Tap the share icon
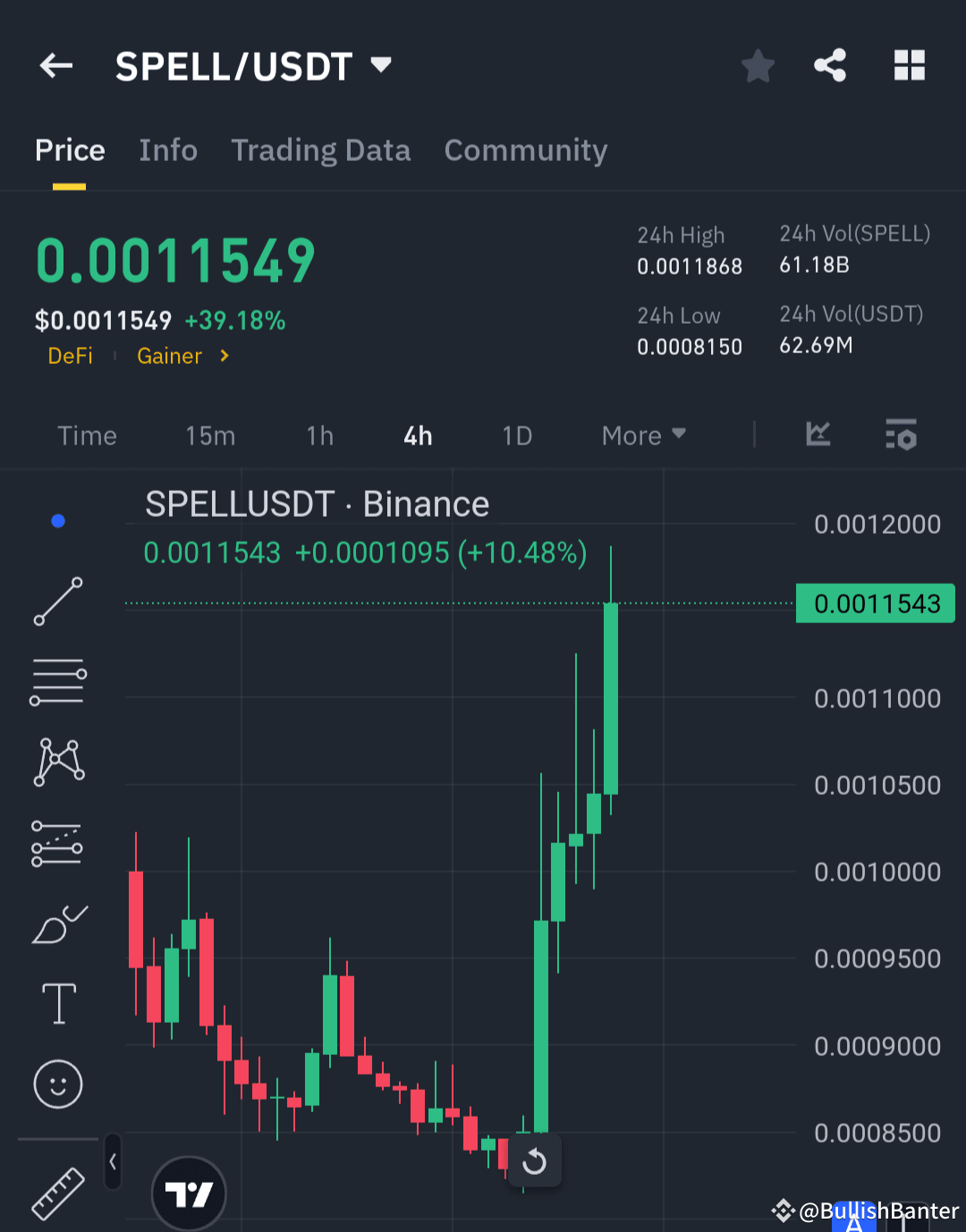This screenshot has height=1232, width=966. [x=830, y=65]
